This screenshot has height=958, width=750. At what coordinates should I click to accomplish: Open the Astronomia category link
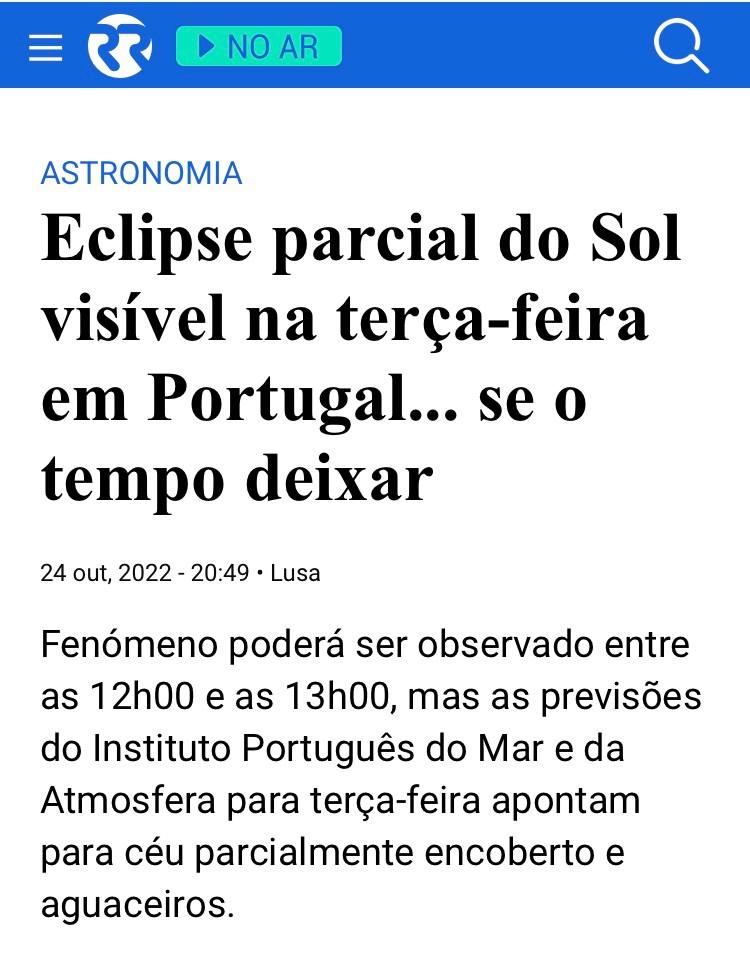click(x=141, y=173)
